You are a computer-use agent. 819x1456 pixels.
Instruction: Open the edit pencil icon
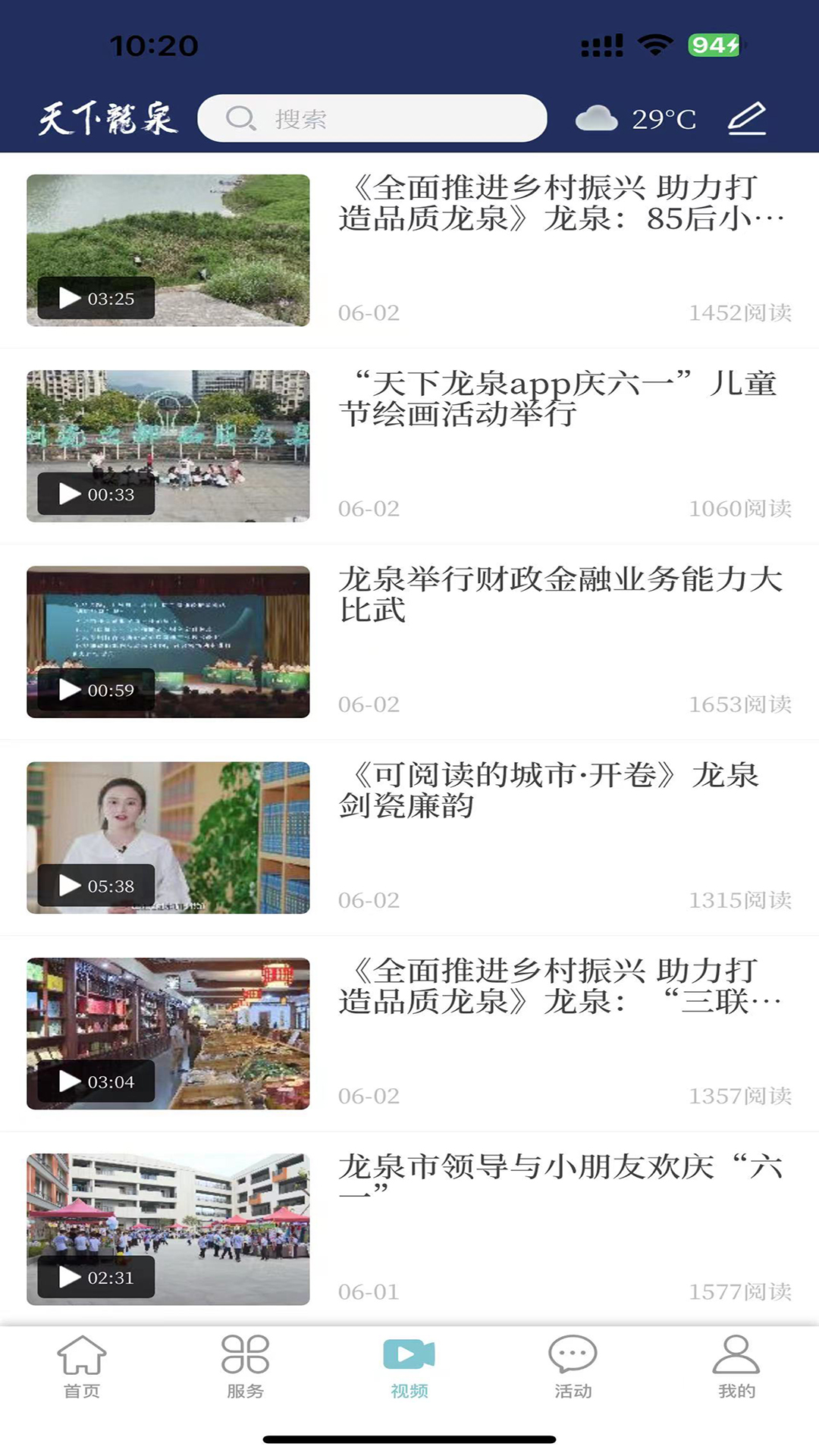click(x=747, y=118)
